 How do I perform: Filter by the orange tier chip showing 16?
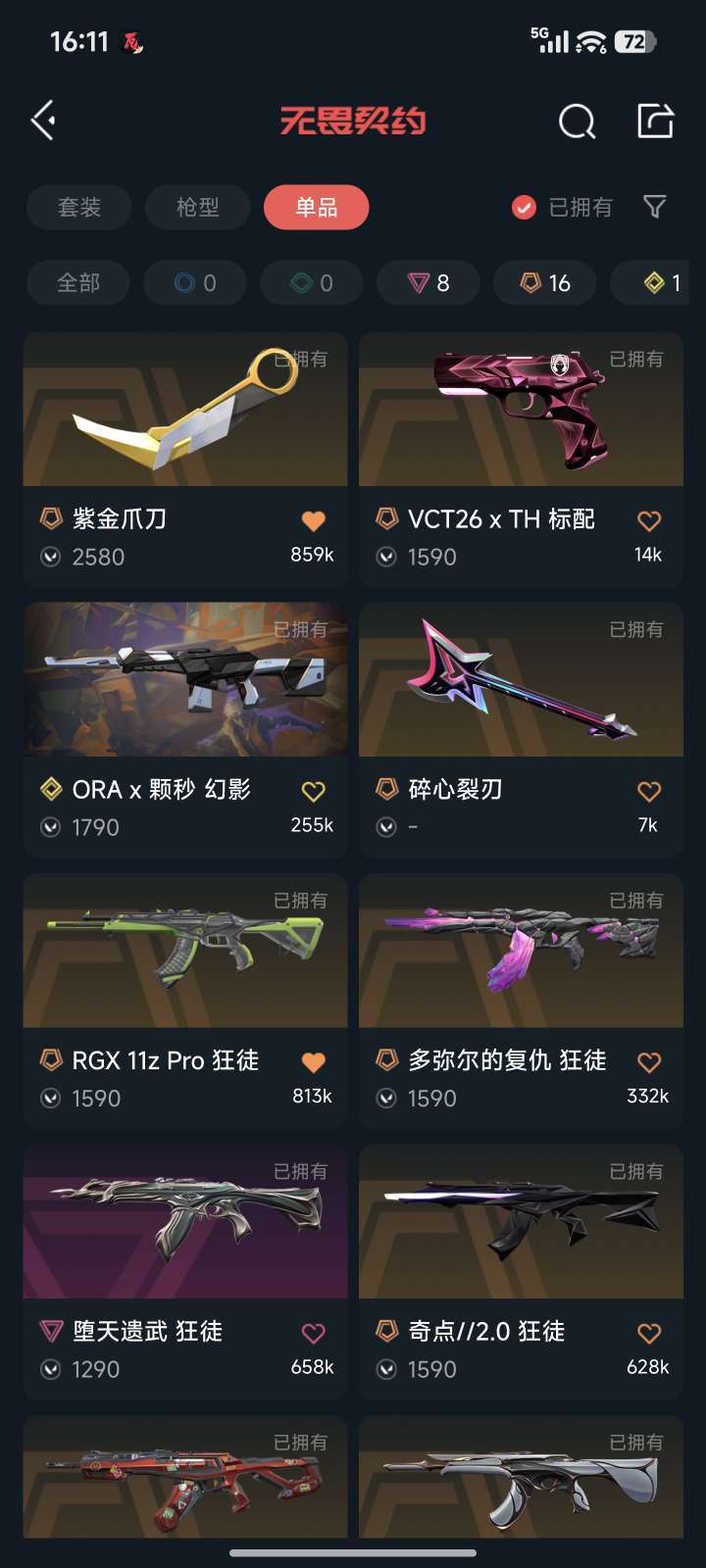(545, 283)
